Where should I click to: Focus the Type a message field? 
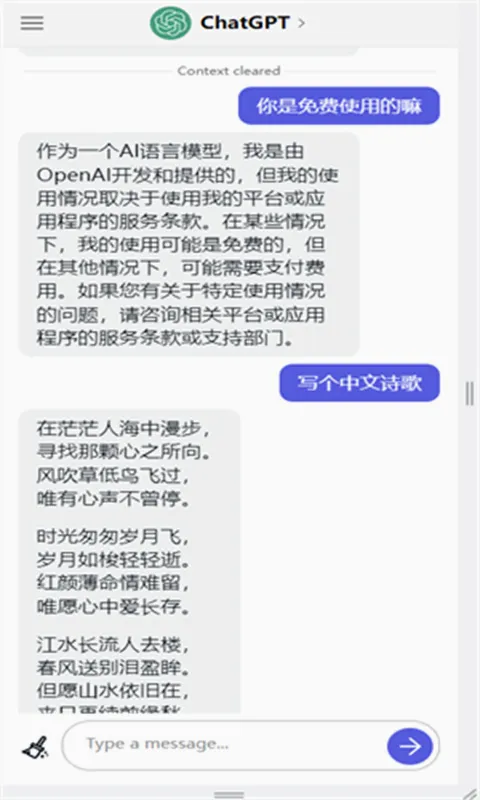(x=224, y=744)
